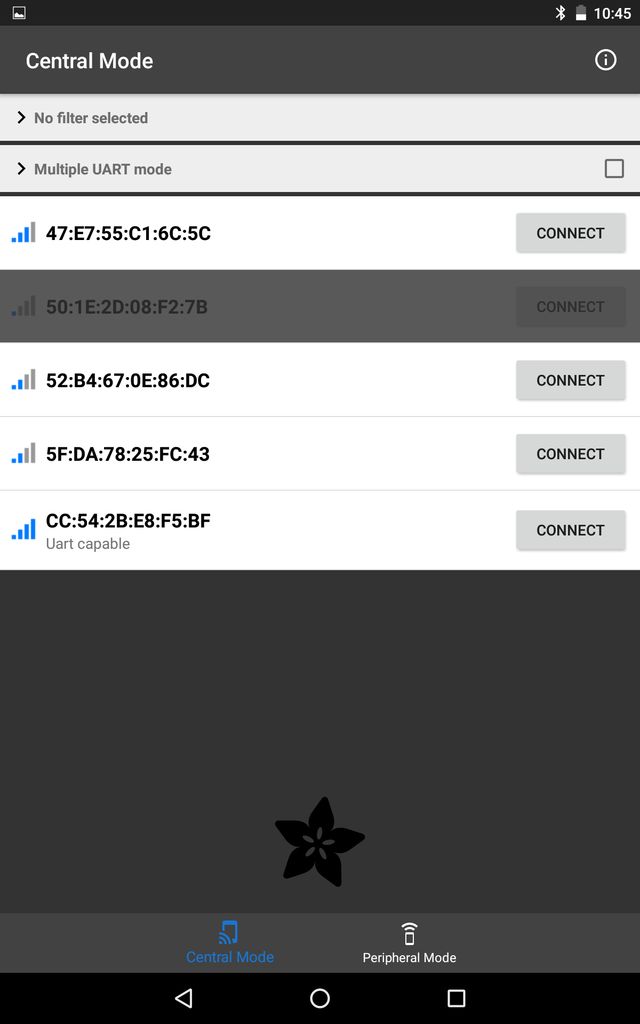Enable the Multiple UART mode checkbox
The image size is (640, 1024).
tap(614, 169)
